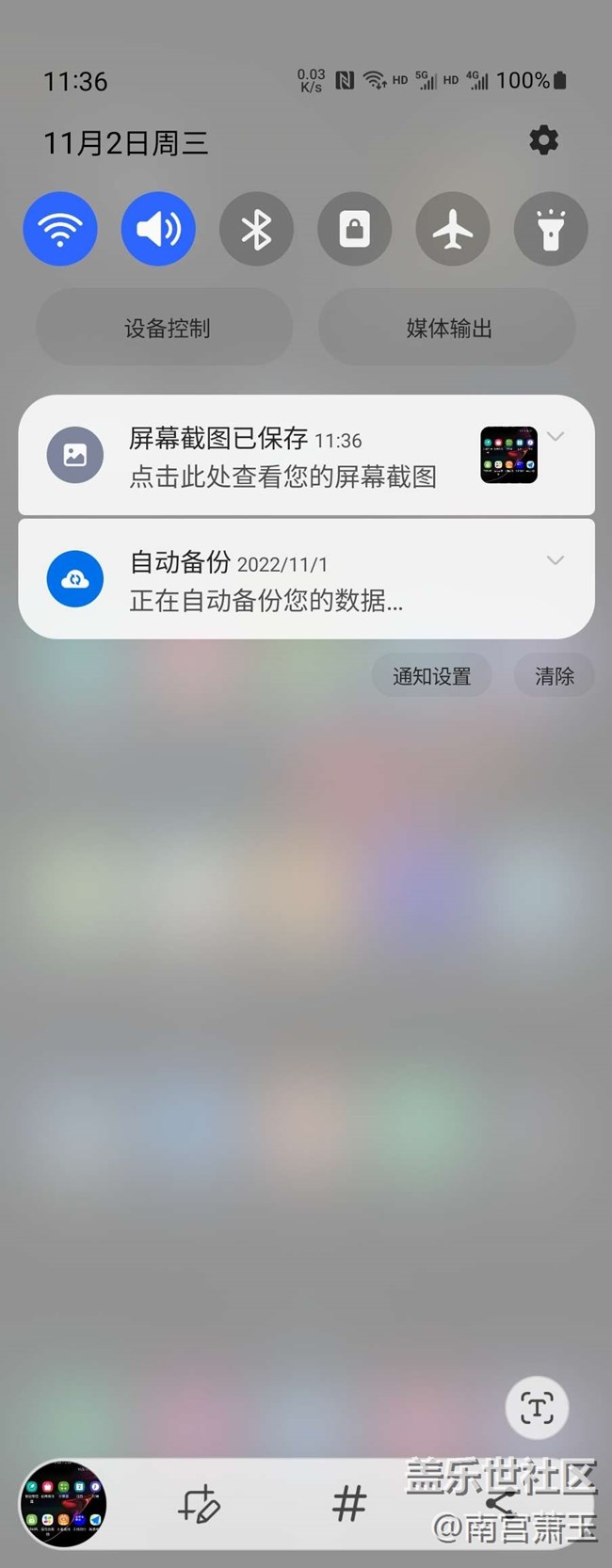
Task: Open 通知设置
Action: coord(431,676)
